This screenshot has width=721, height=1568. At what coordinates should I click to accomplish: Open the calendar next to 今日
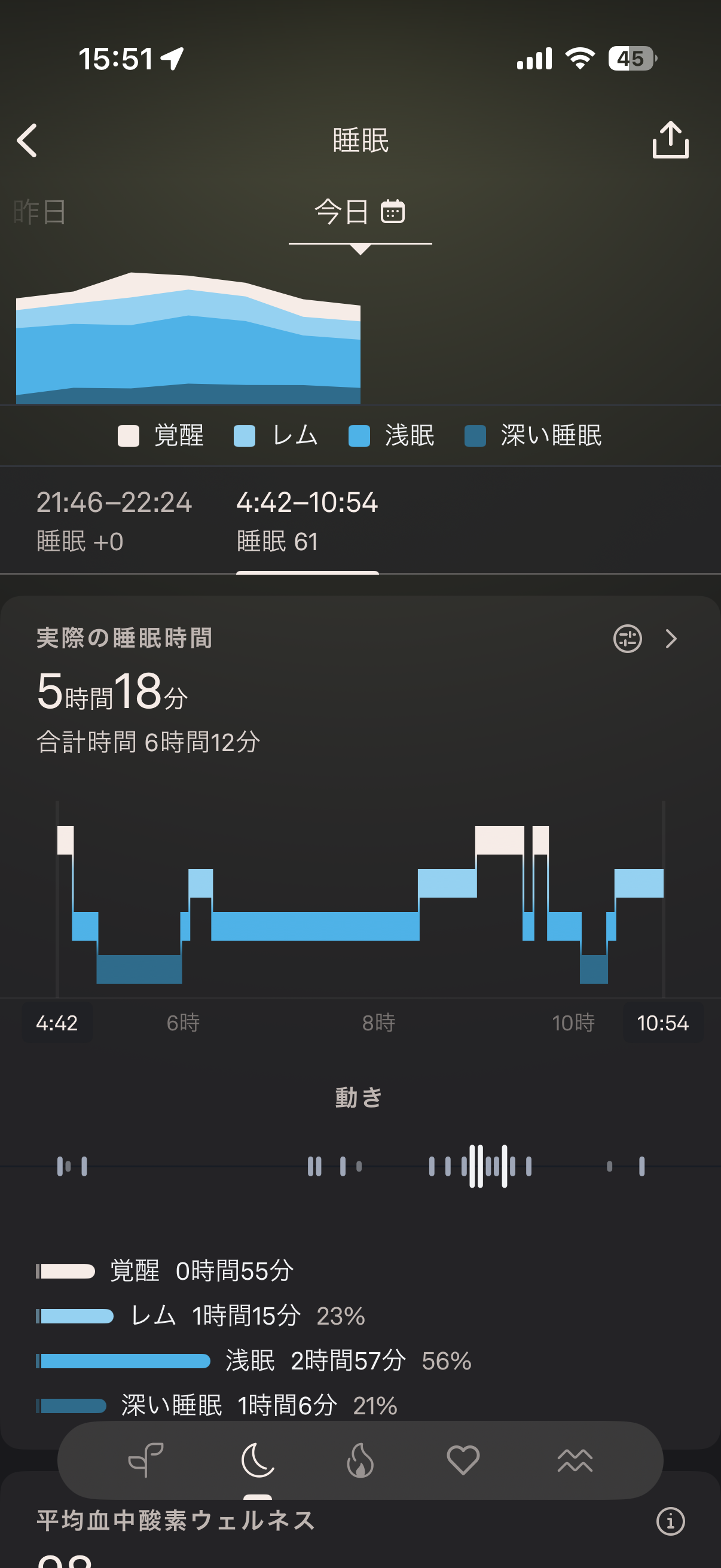392,212
